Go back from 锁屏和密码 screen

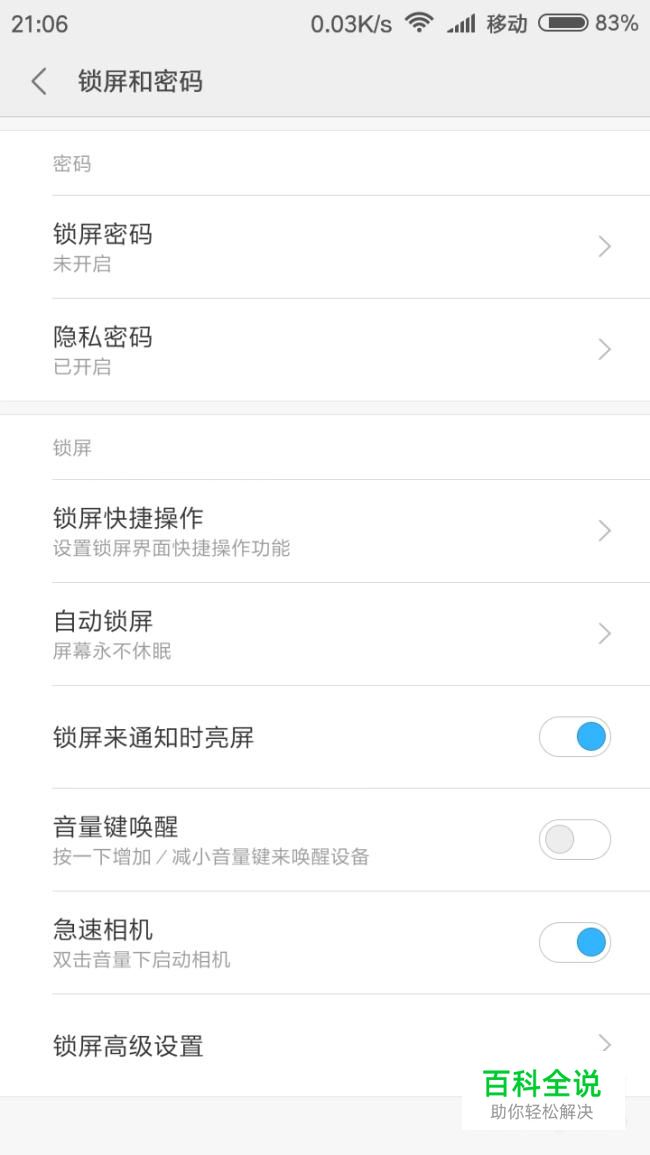pyautogui.click(x=39, y=81)
